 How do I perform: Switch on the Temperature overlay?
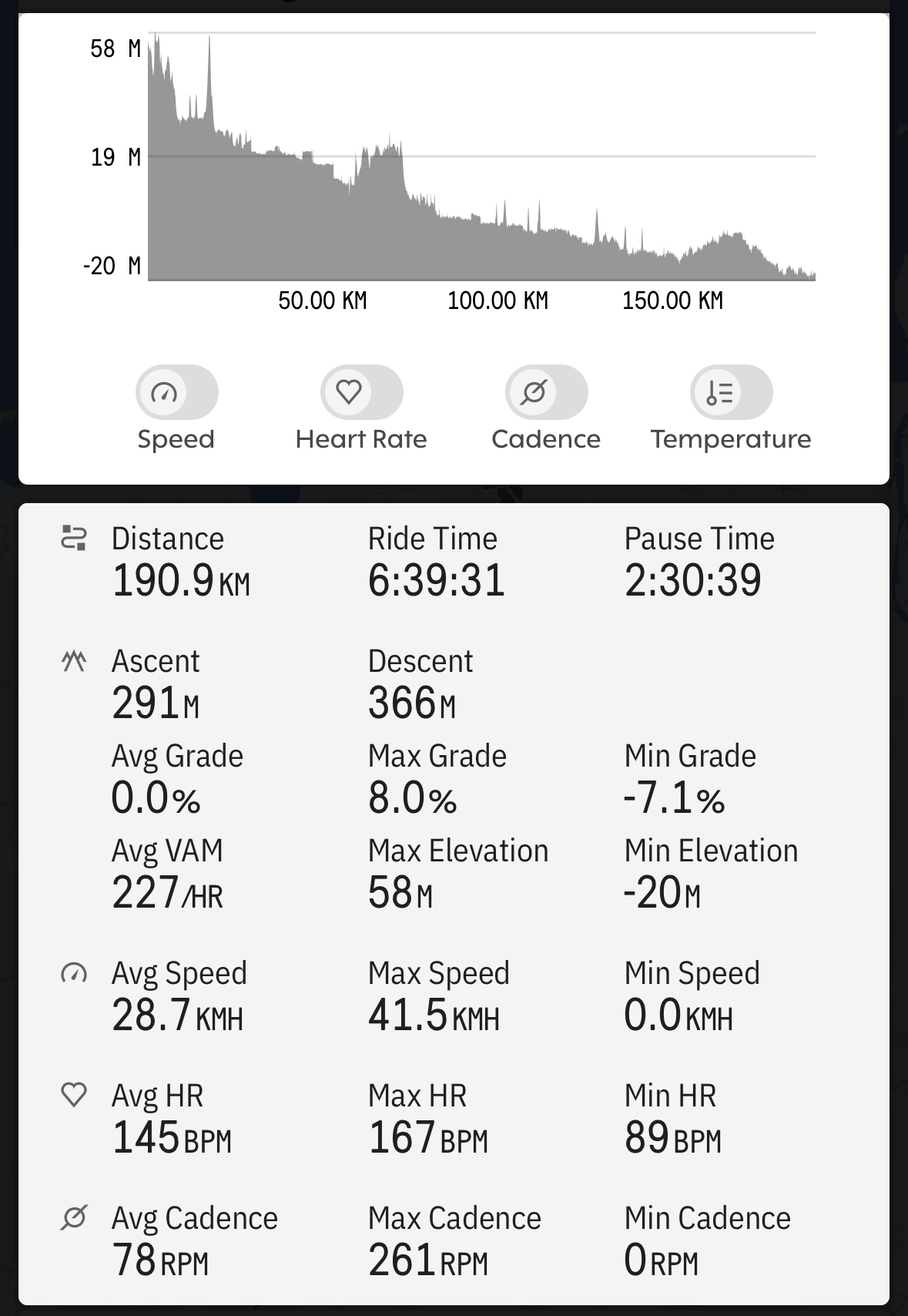point(731,393)
